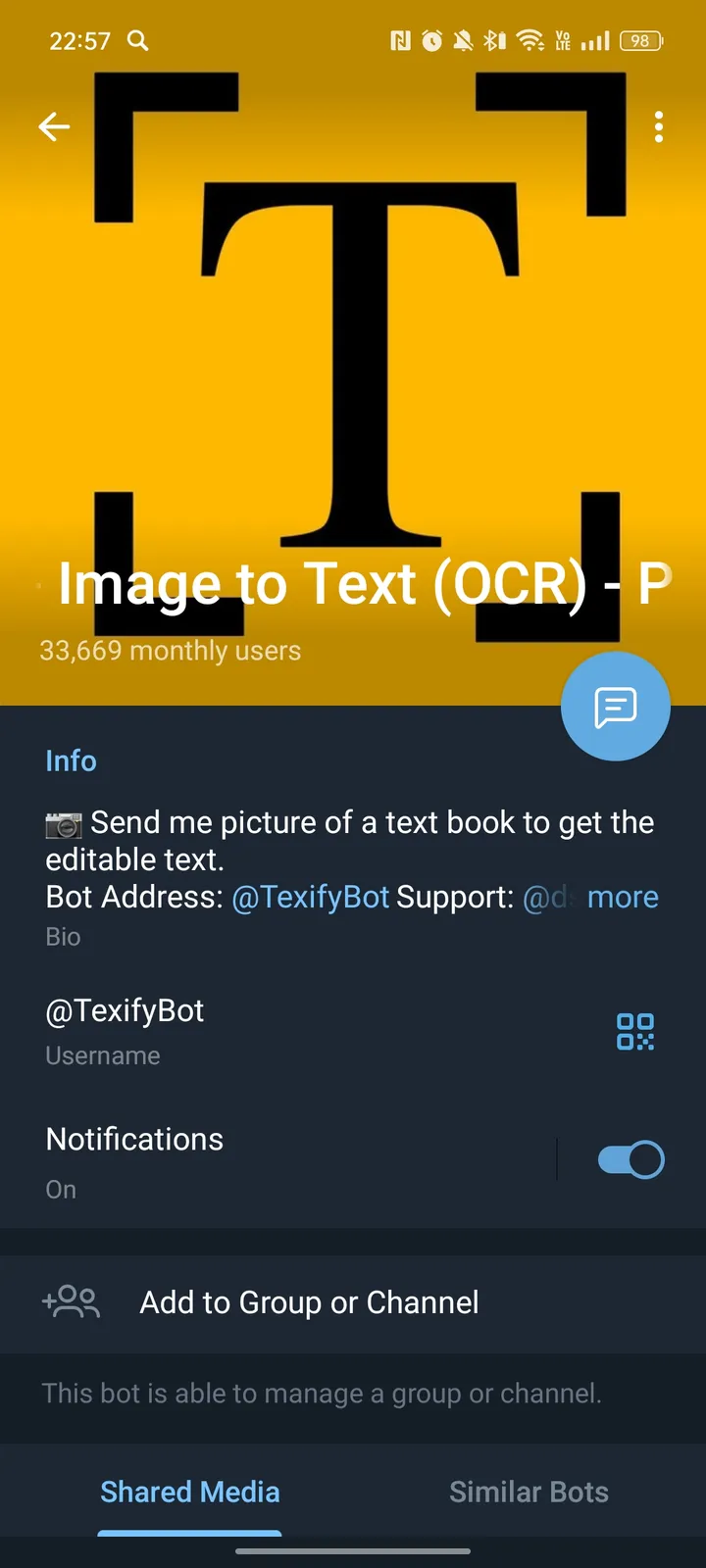Viewport: 706px width, 1568px height.
Task: Tap the Info section header
Action: (71, 760)
